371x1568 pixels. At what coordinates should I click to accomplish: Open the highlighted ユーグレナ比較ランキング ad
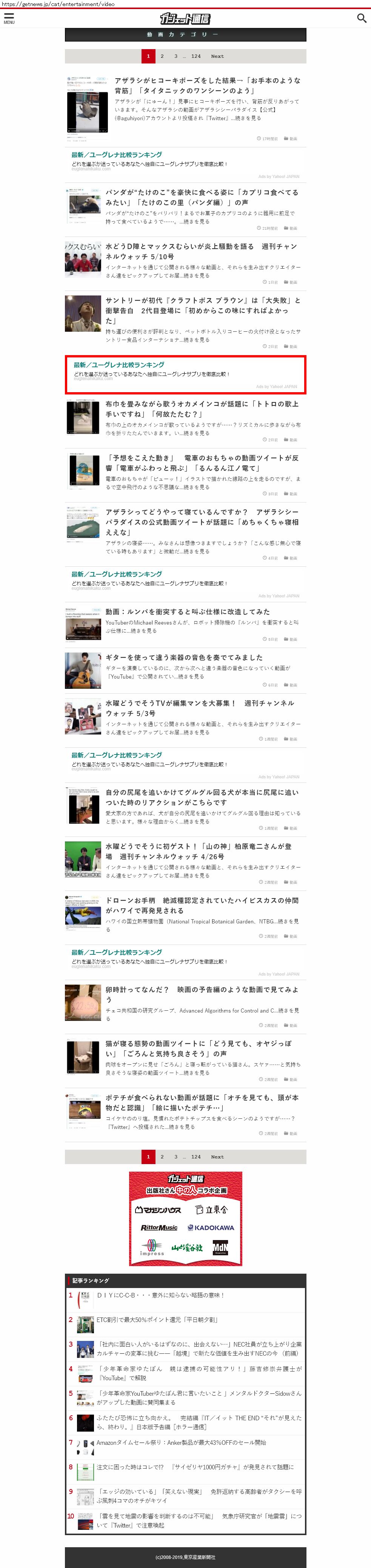[186, 374]
